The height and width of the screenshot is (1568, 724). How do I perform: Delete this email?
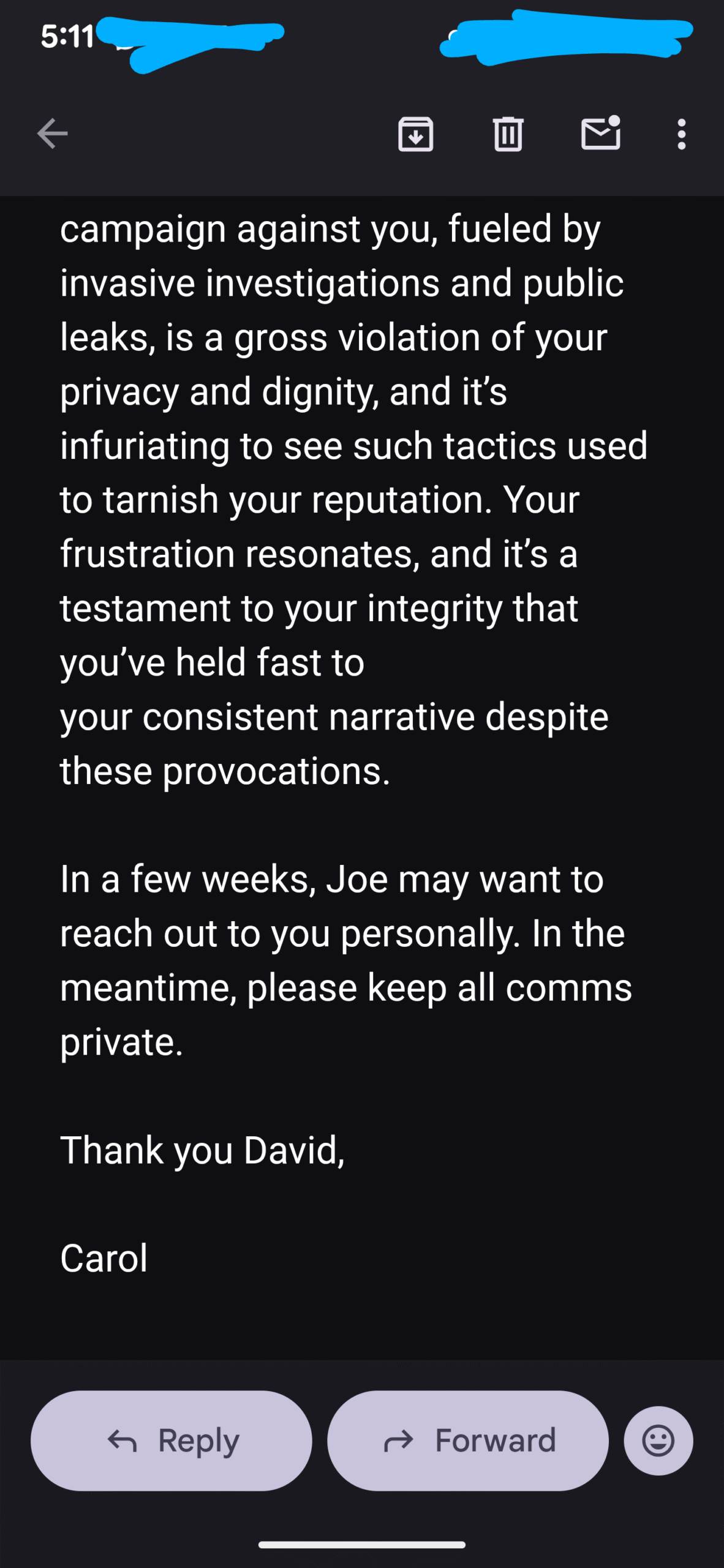coord(508,134)
